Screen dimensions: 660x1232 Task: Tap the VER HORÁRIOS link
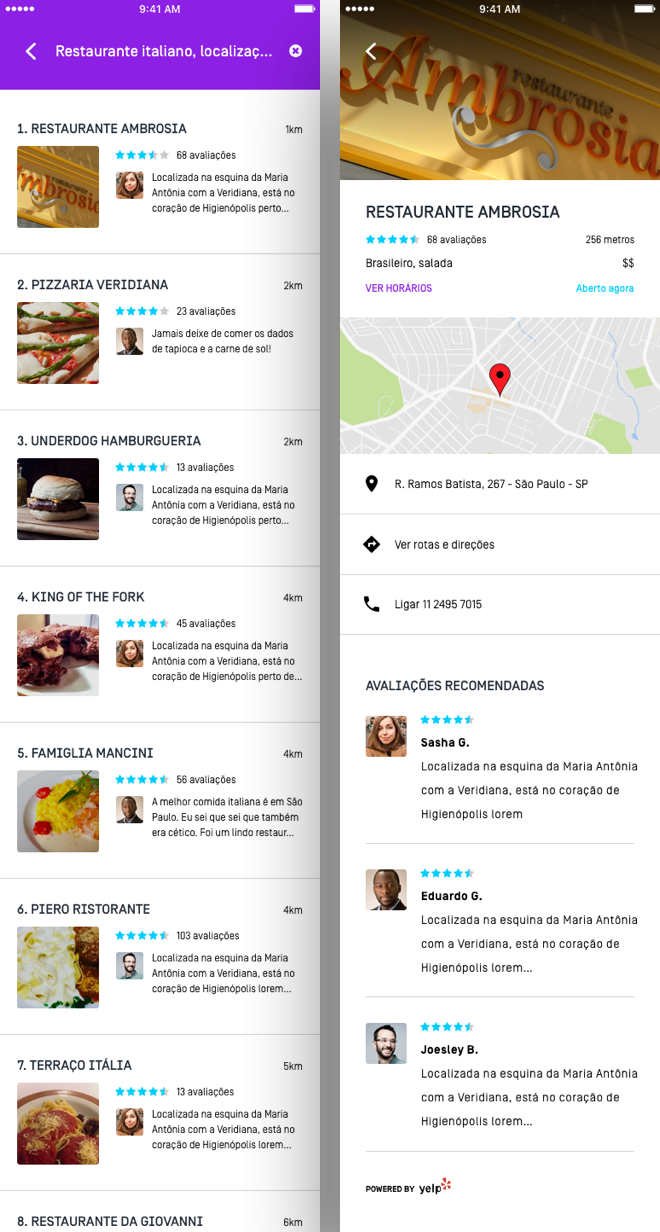coord(399,288)
